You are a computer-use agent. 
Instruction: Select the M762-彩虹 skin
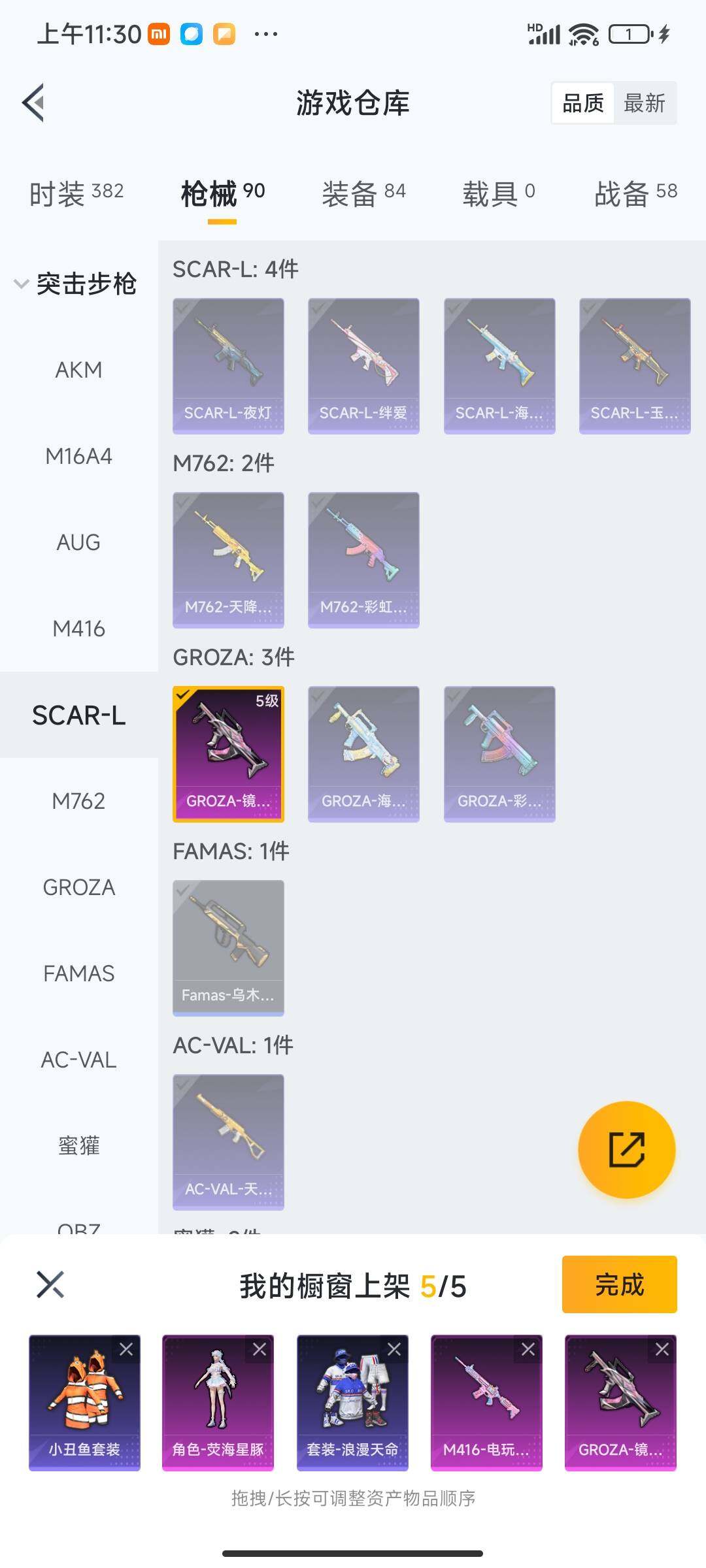click(363, 560)
